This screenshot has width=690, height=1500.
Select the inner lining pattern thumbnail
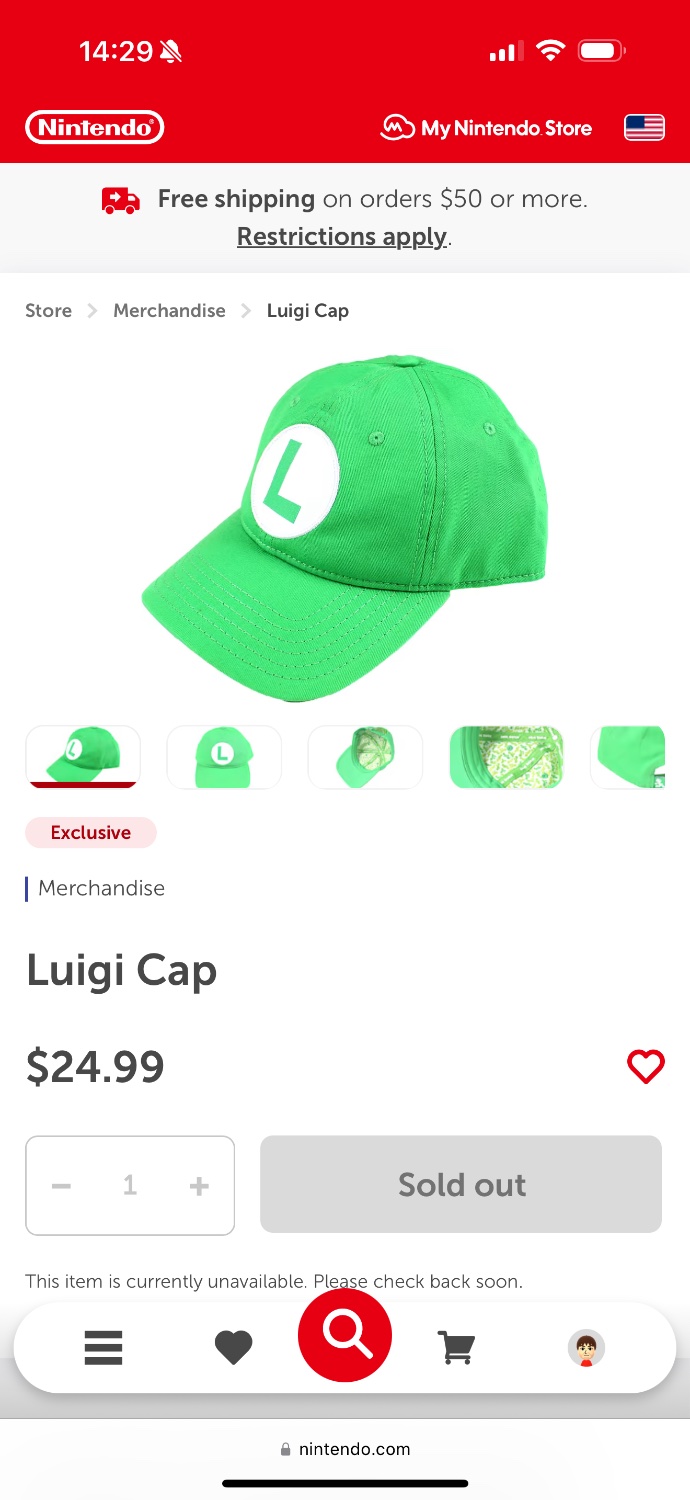[x=506, y=757]
